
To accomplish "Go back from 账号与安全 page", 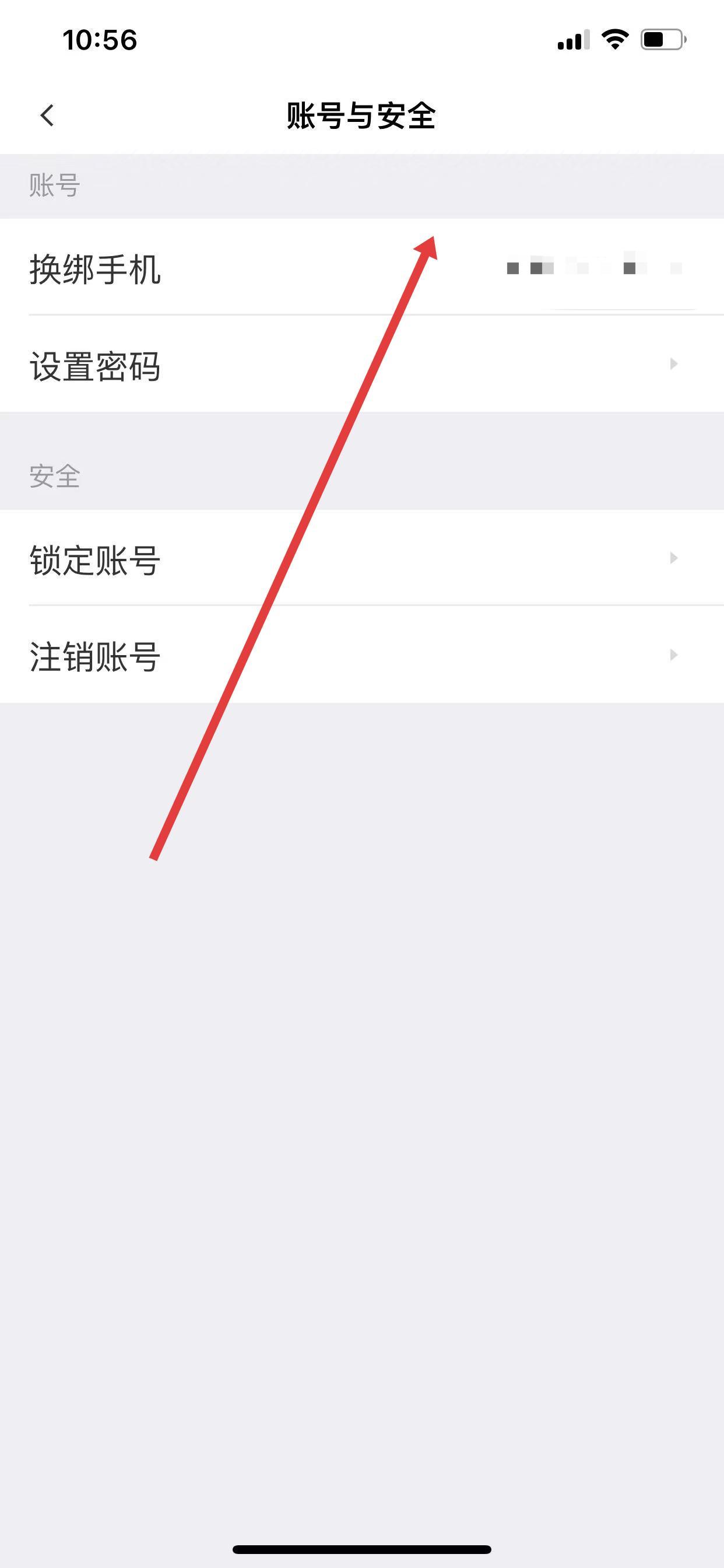I will [x=47, y=115].
